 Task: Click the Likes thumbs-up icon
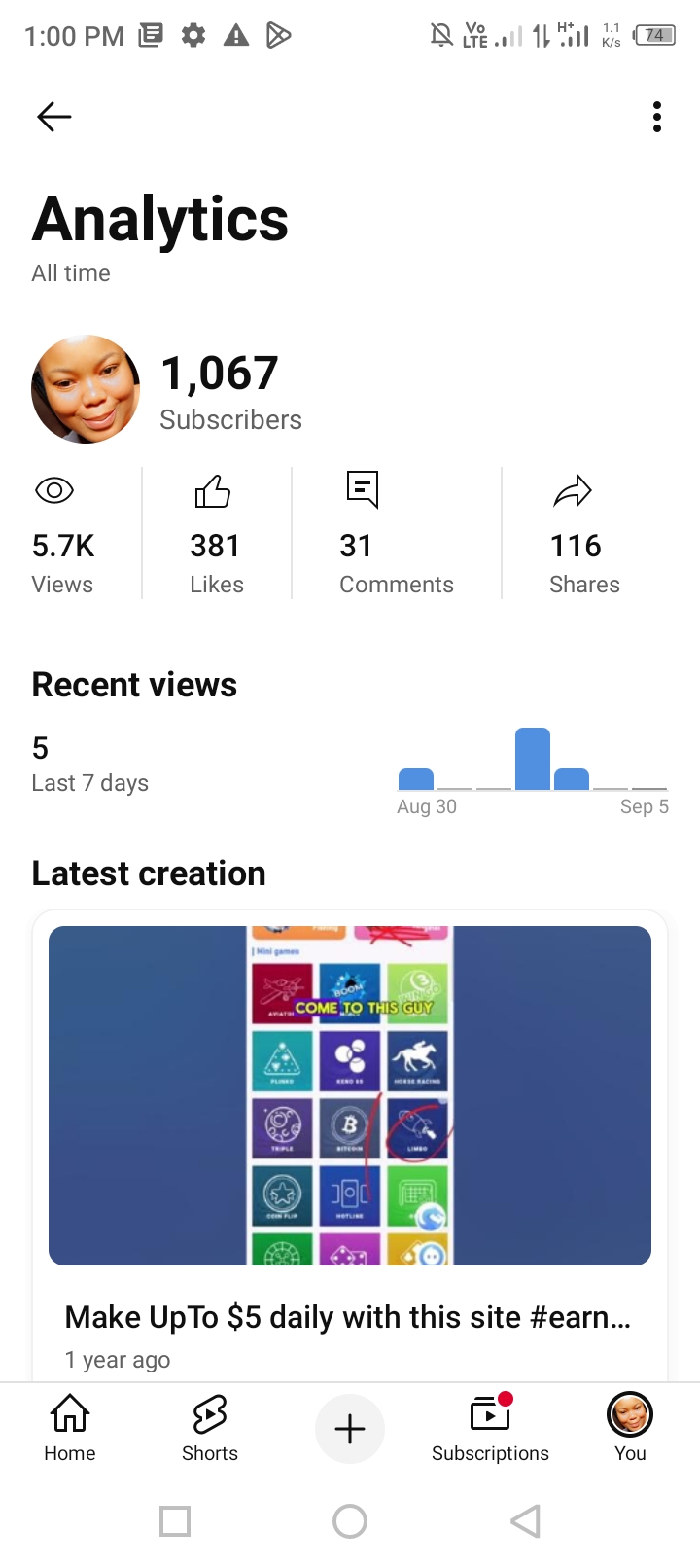tap(213, 490)
